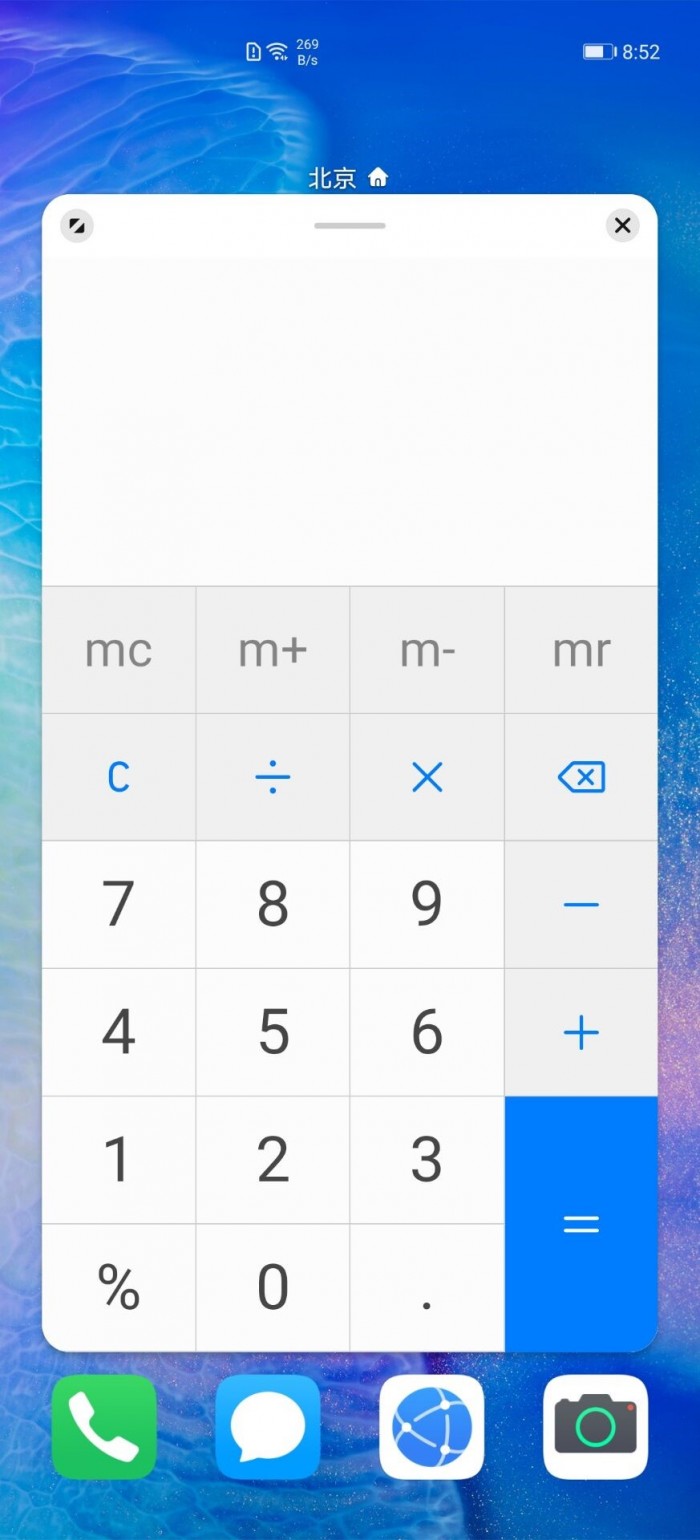Clear the calculator with C
700x1540 pixels.
(118, 777)
